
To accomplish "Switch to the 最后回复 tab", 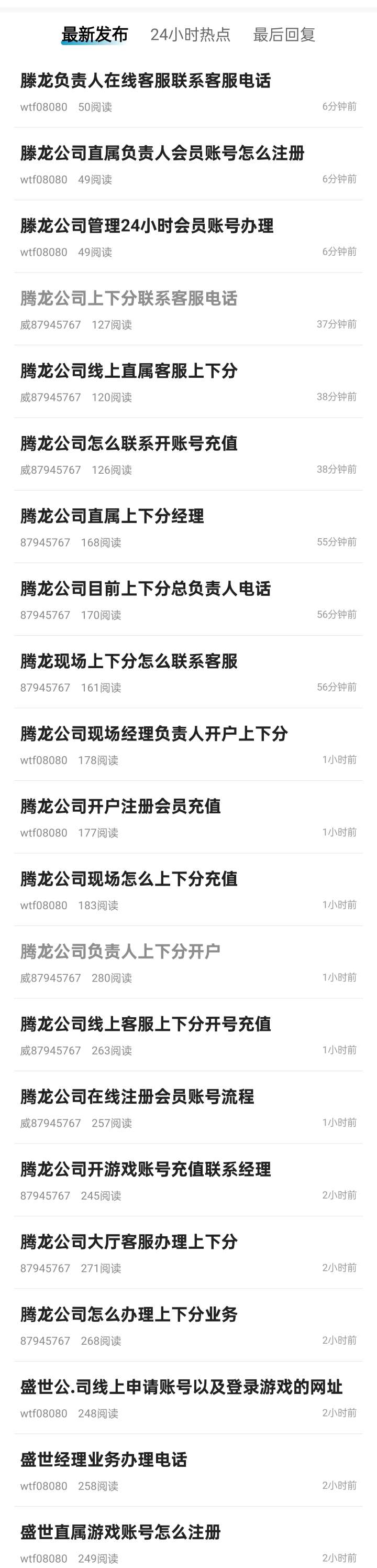I will (284, 35).
